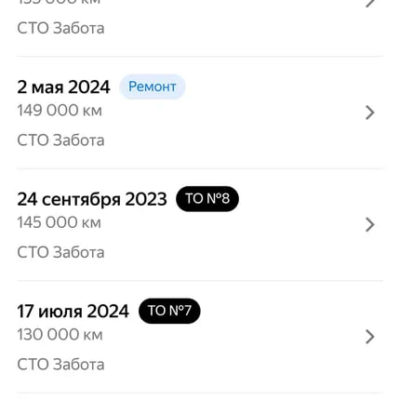Open the 24 сентября 2023 ТО №8 entry
This screenshot has height=400, width=400.
click(x=200, y=225)
